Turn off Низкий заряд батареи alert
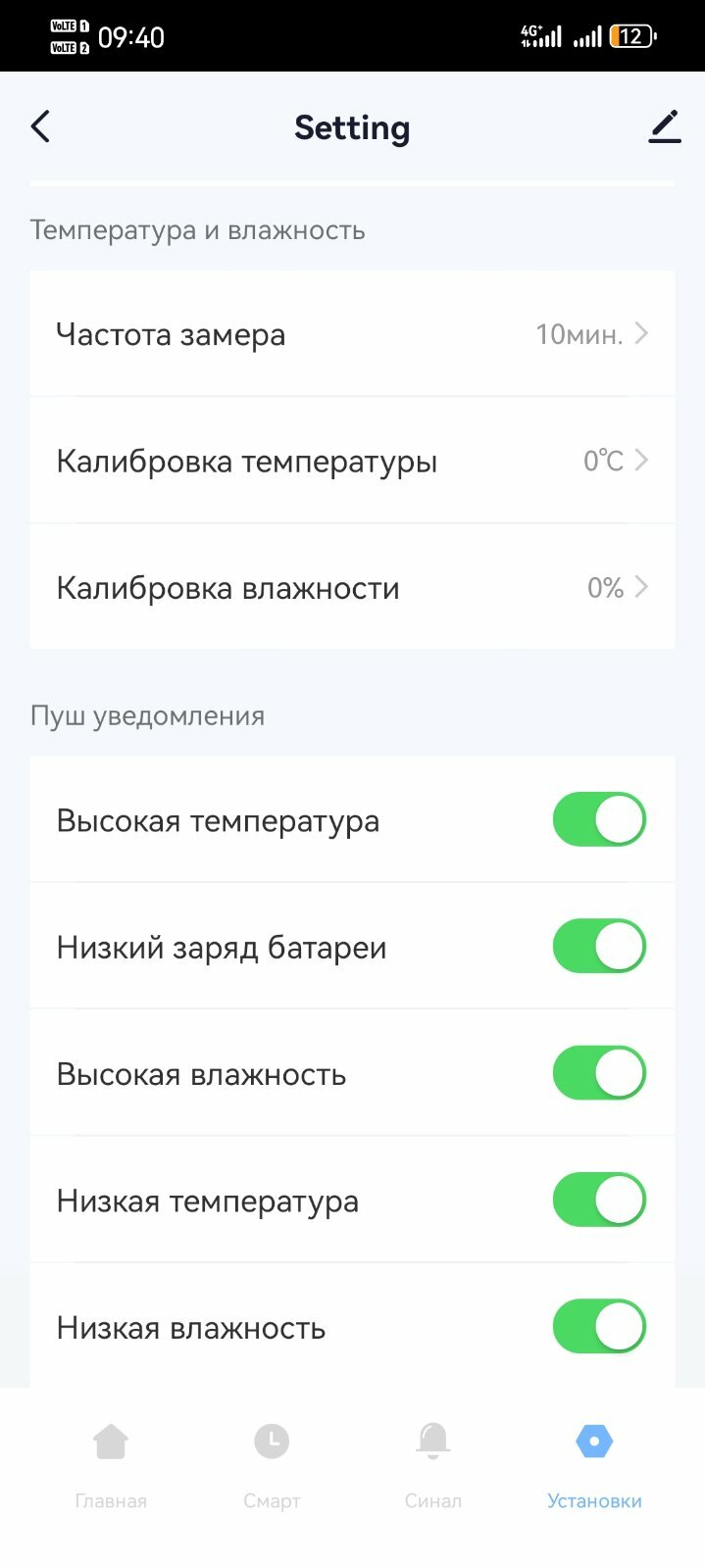Image resolution: width=705 pixels, height=1568 pixels. (x=599, y=946)
